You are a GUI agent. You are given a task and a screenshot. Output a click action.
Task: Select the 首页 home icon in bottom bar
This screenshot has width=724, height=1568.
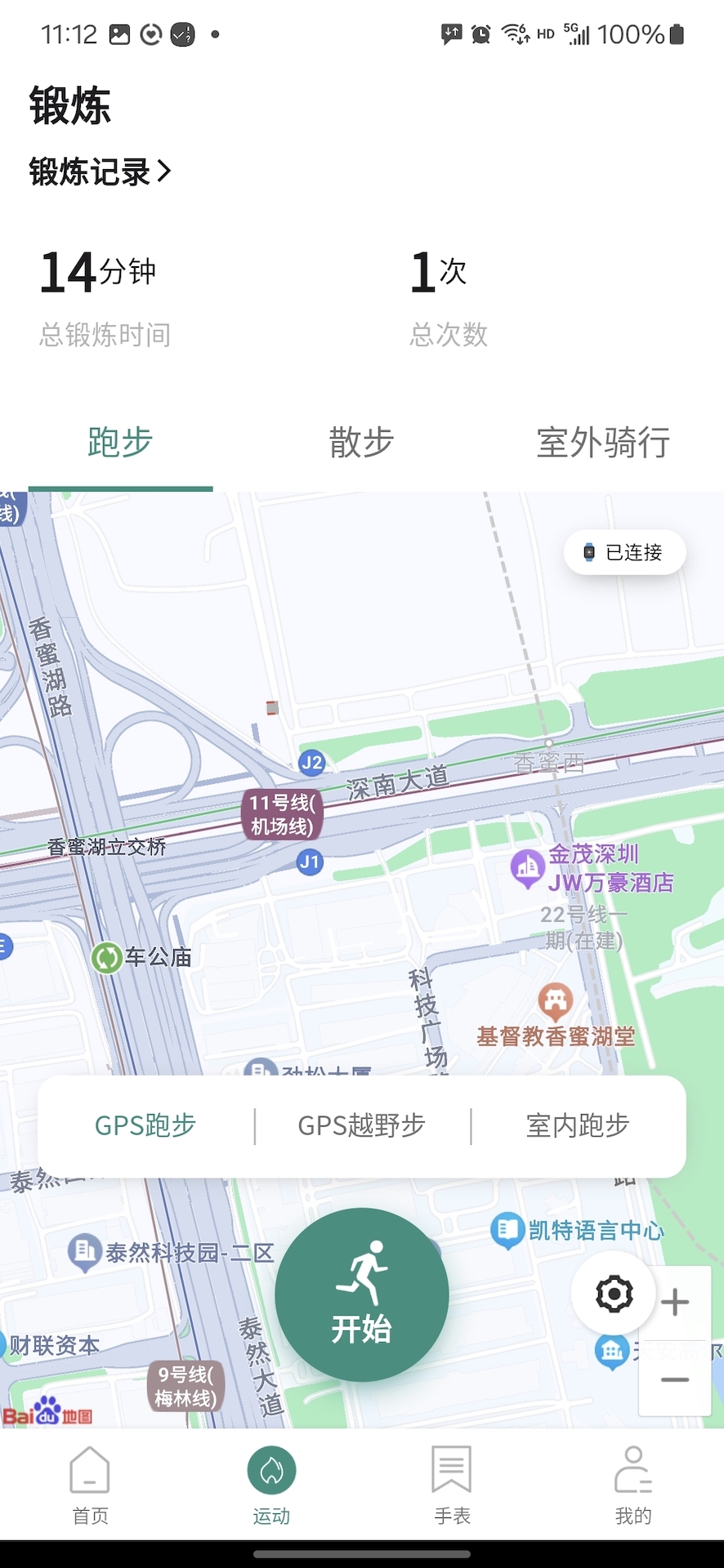coord(90,1470)
